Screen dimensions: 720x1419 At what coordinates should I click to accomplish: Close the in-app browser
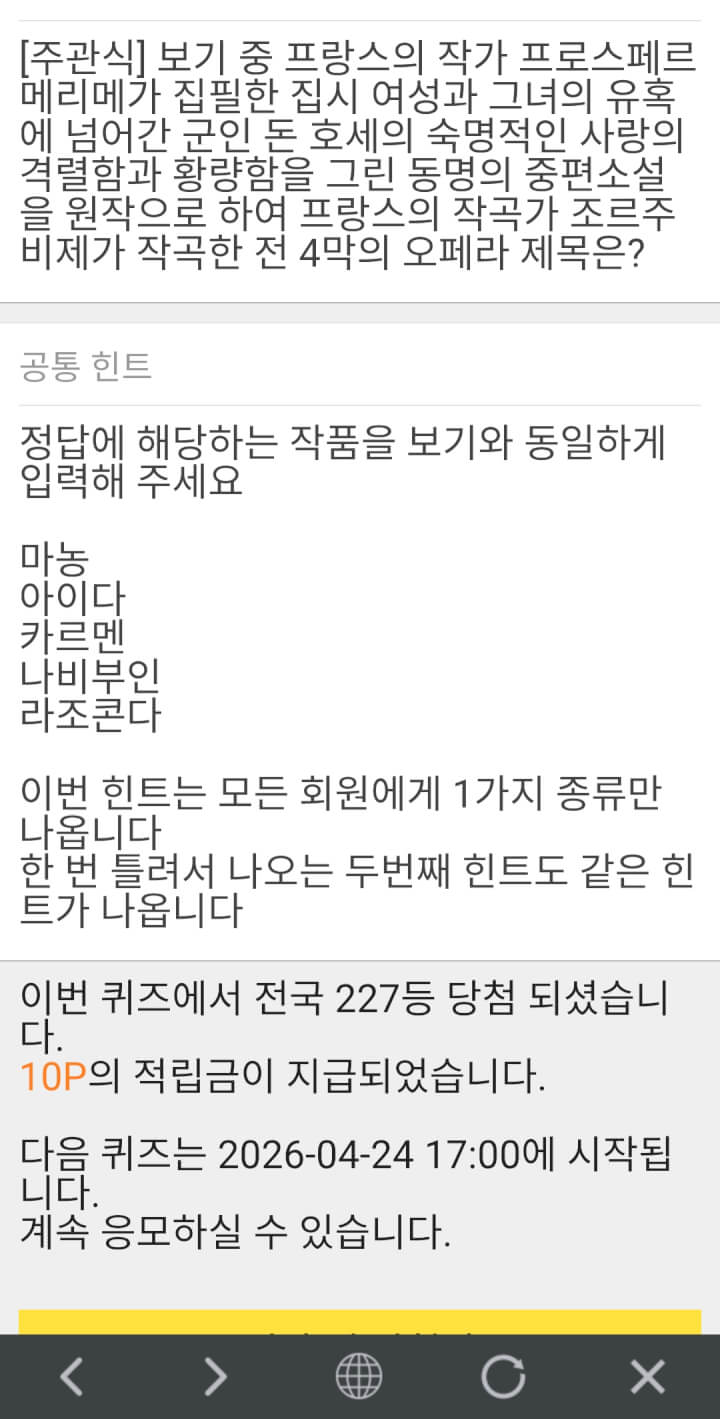pyautogui.click(x=647, y=1377)
